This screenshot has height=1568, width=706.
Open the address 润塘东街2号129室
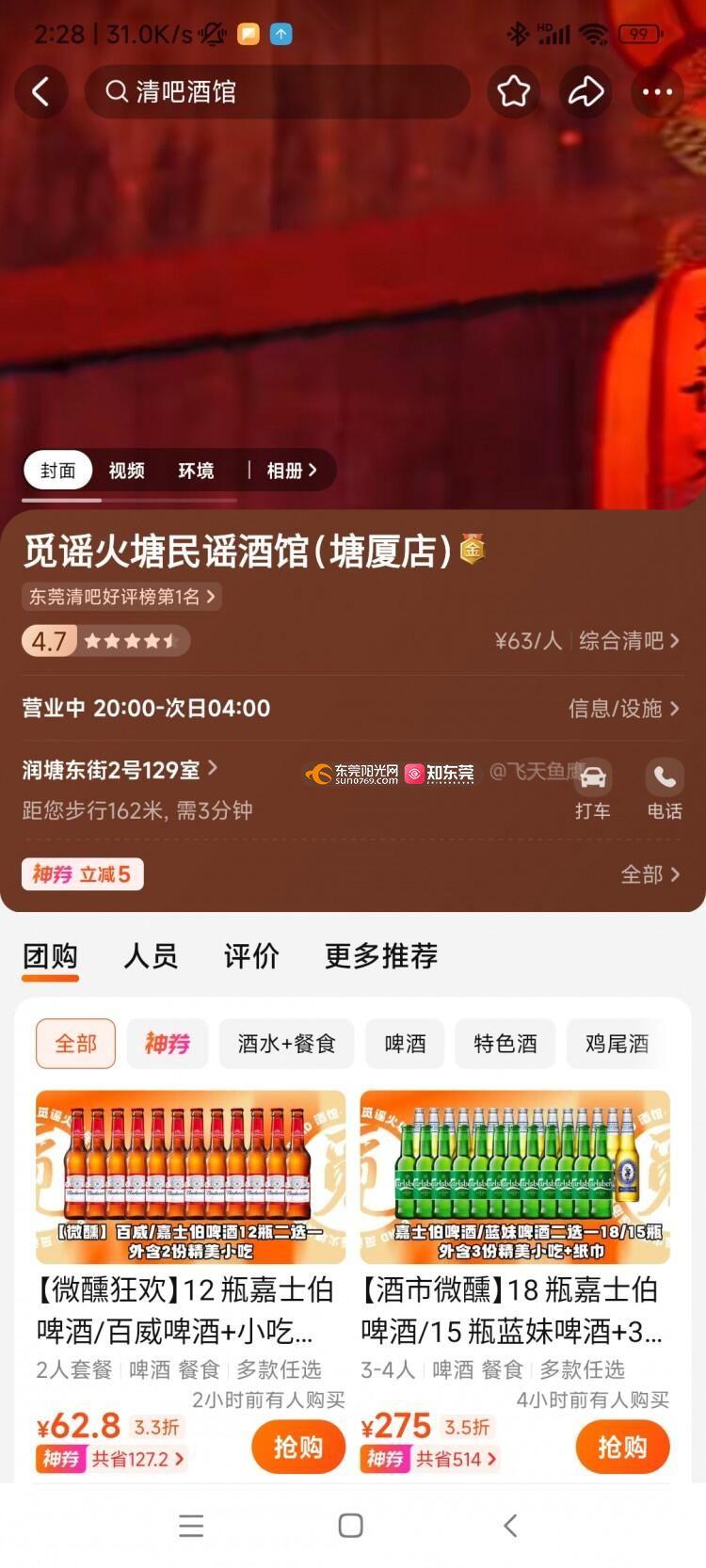120,770
